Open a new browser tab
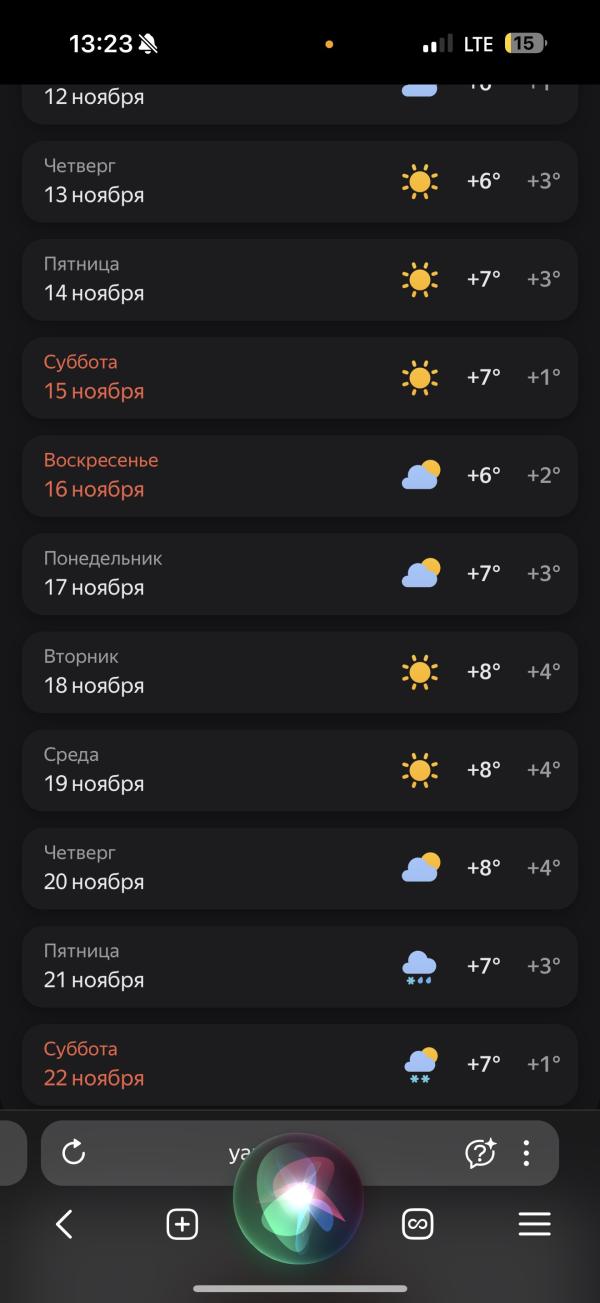The height and width of the screenshot is (1303, 600). (x=182, y=1224)
